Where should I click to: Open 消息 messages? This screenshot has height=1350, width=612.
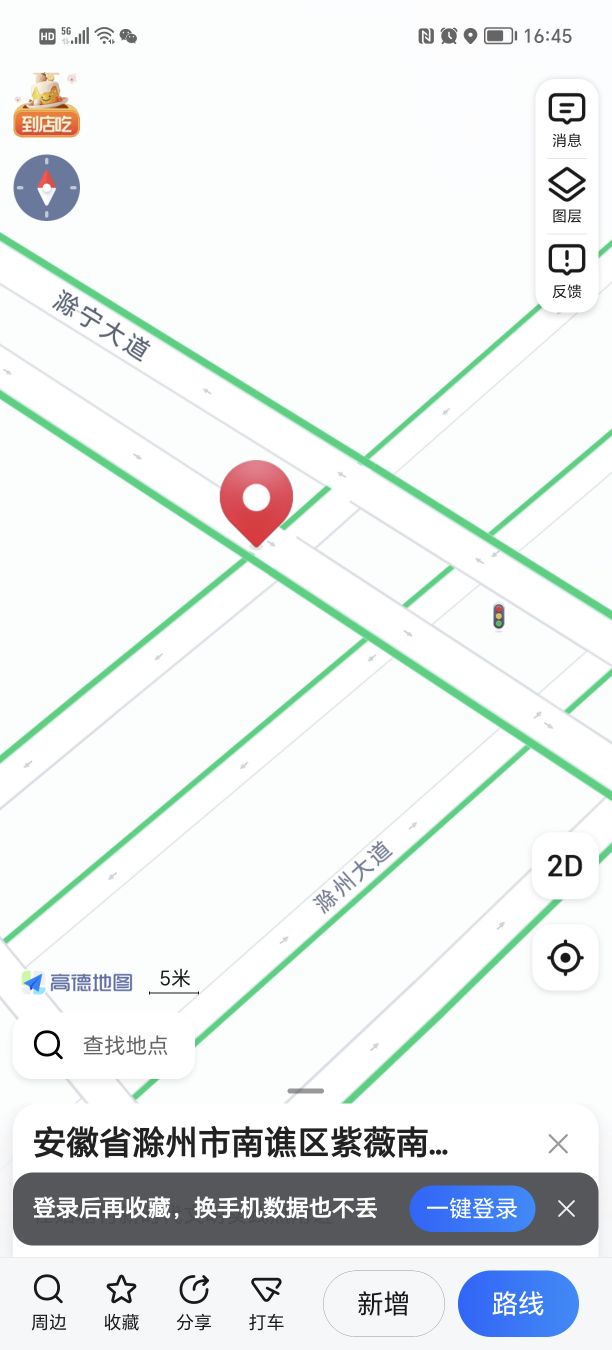click(566, 120)
